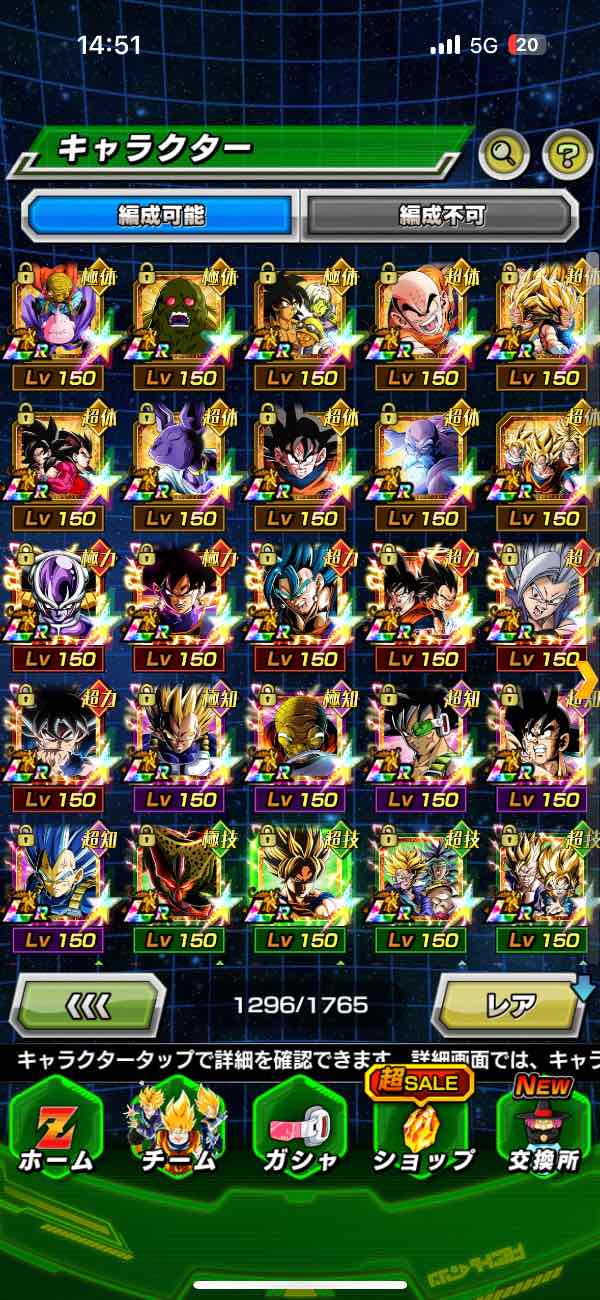Screen dimensions: 600x1300
Task: Go to ホーム in the bottom menu
Action: pyautogui.click(x=55, y=1130)
